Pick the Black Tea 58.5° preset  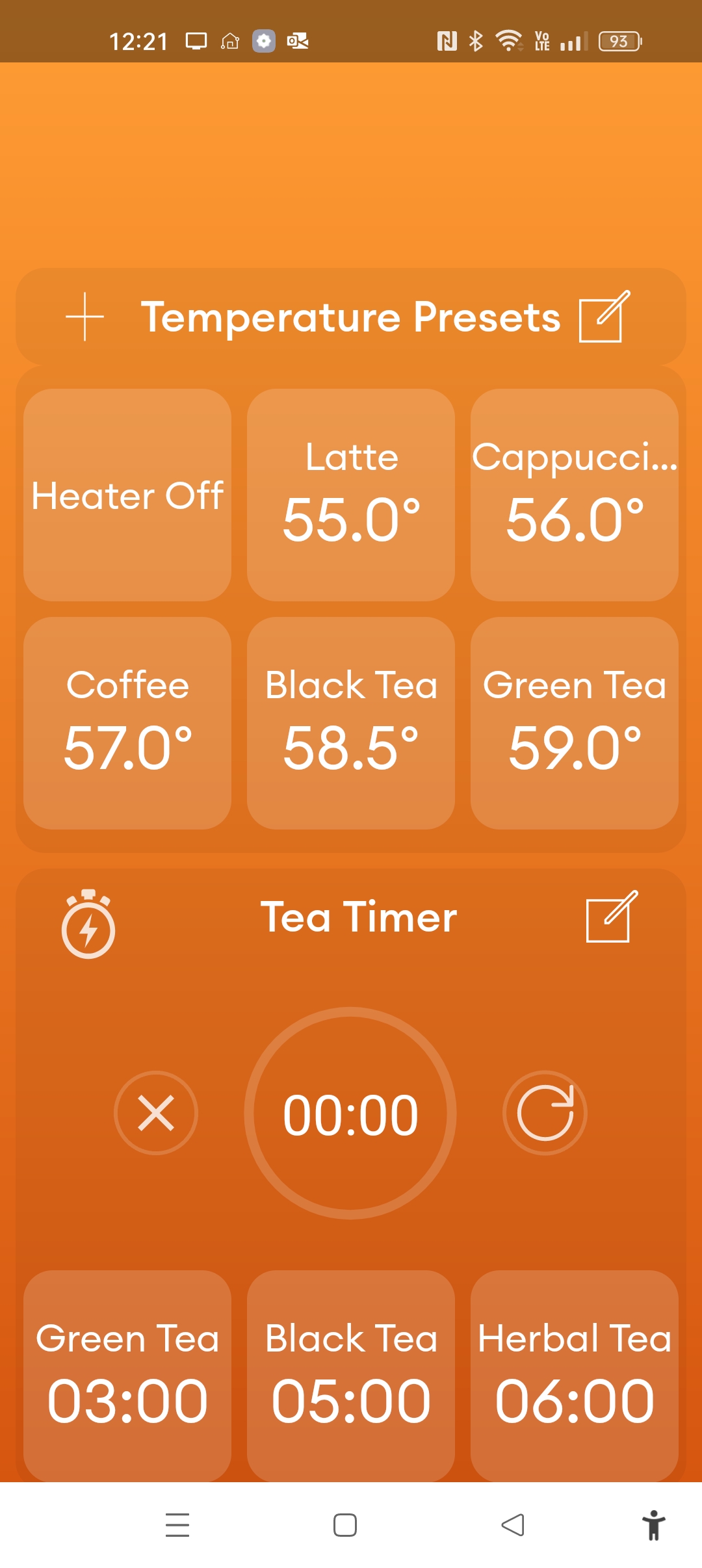(351, 723)
